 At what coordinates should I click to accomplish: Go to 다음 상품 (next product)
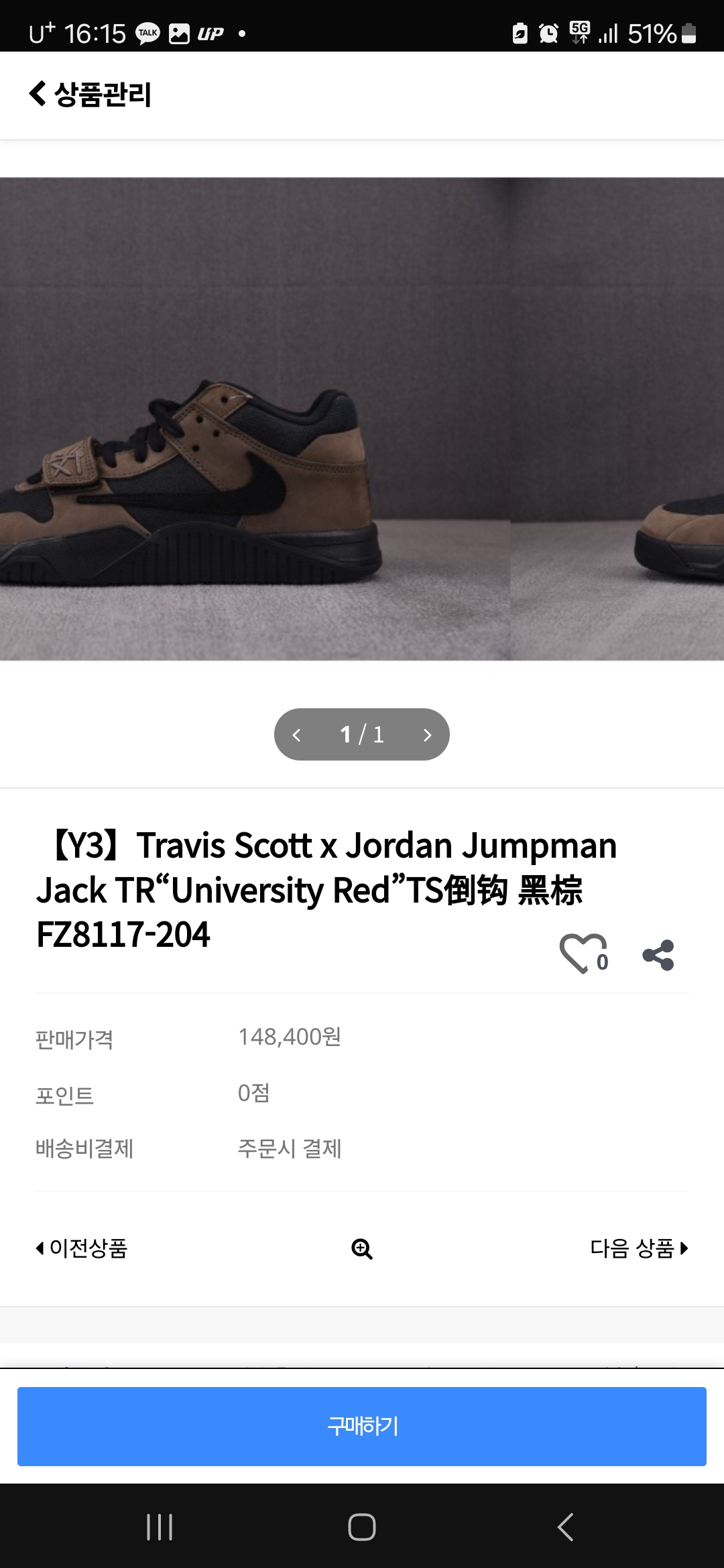click(x=639, y=1248)
